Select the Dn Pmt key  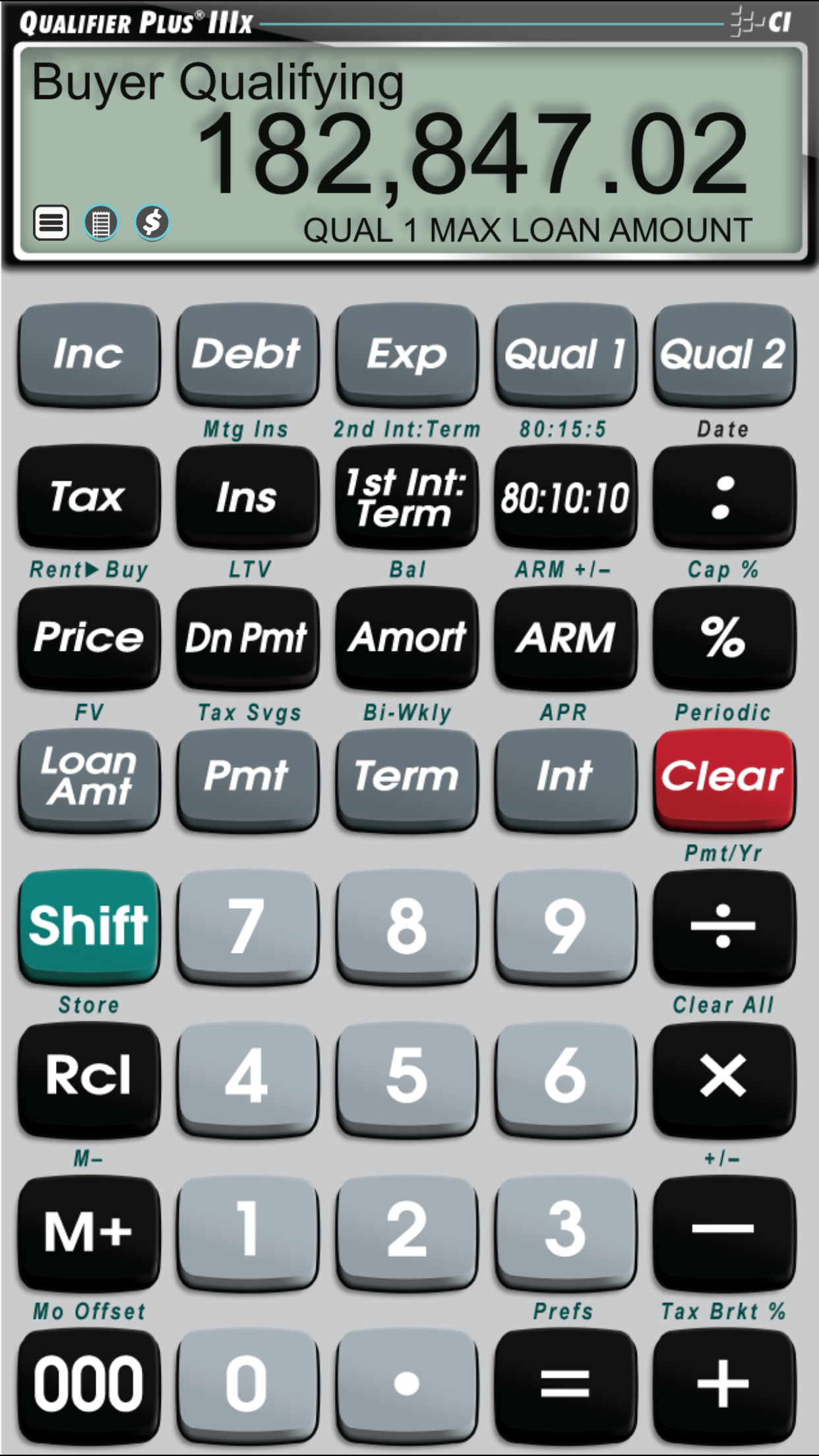(x=247, y=638)
